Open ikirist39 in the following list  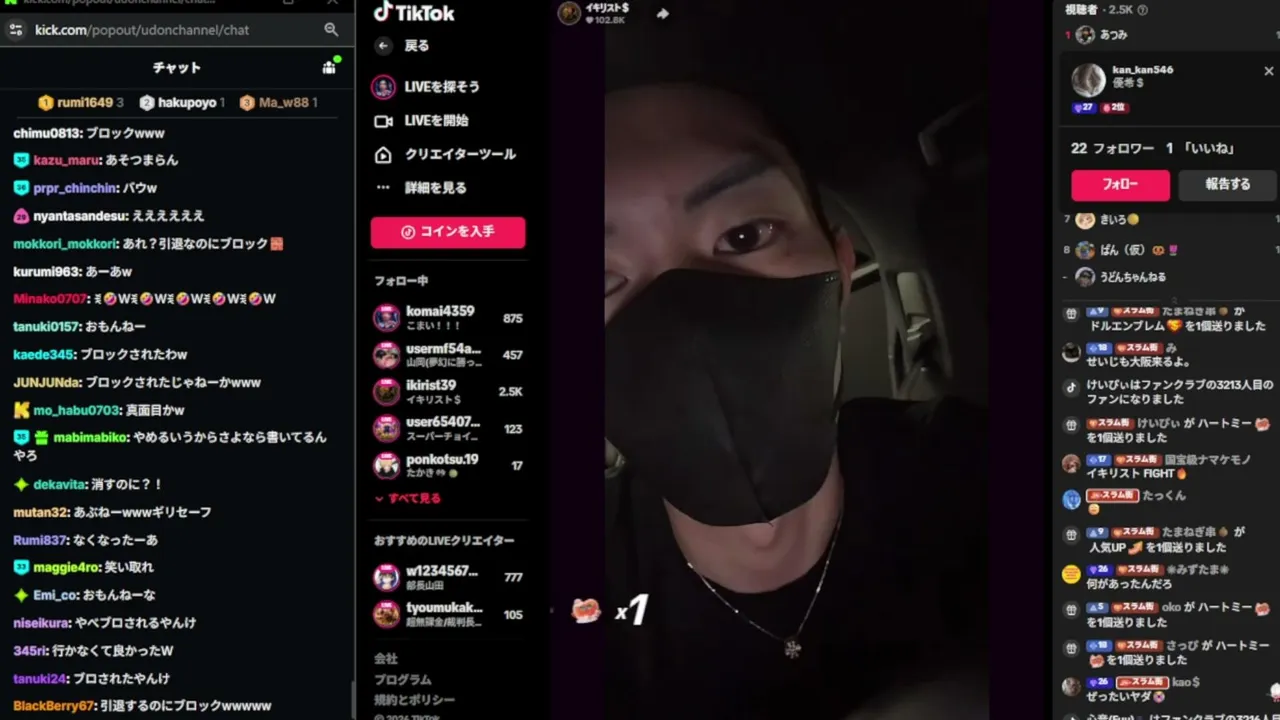click(448, 392)
